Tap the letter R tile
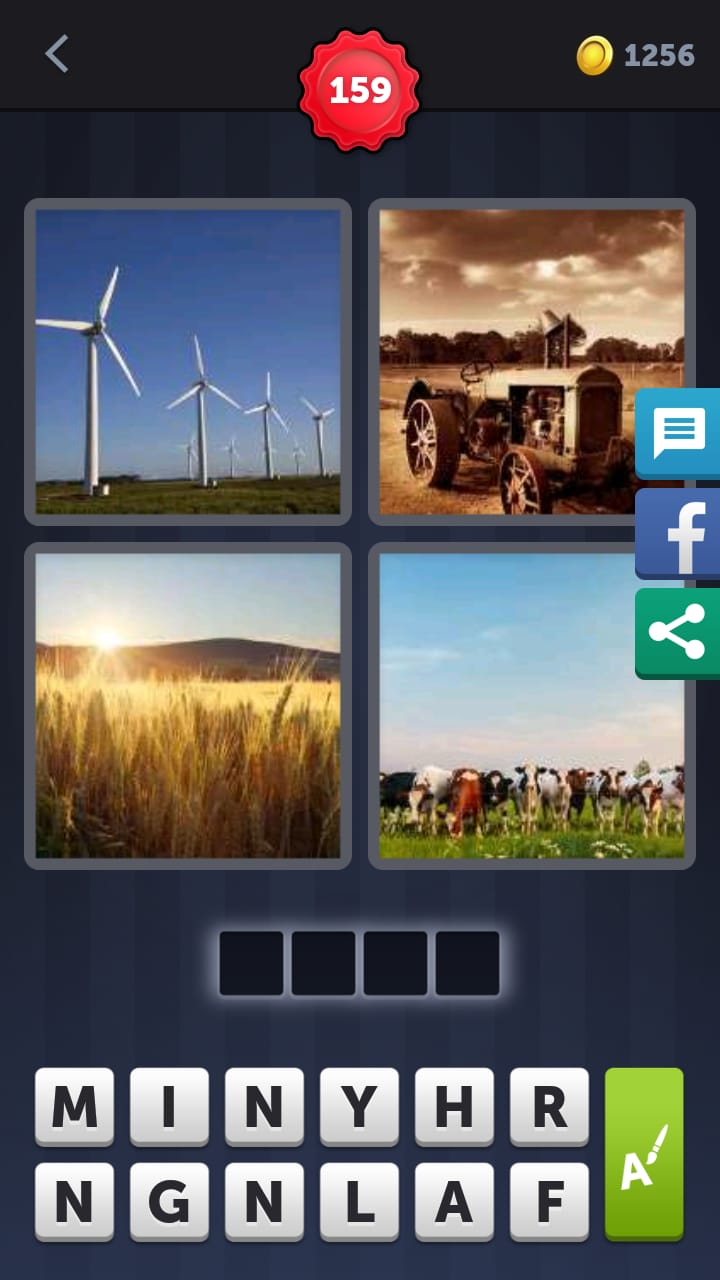 pyautogui.click(x=549, y=1106)
